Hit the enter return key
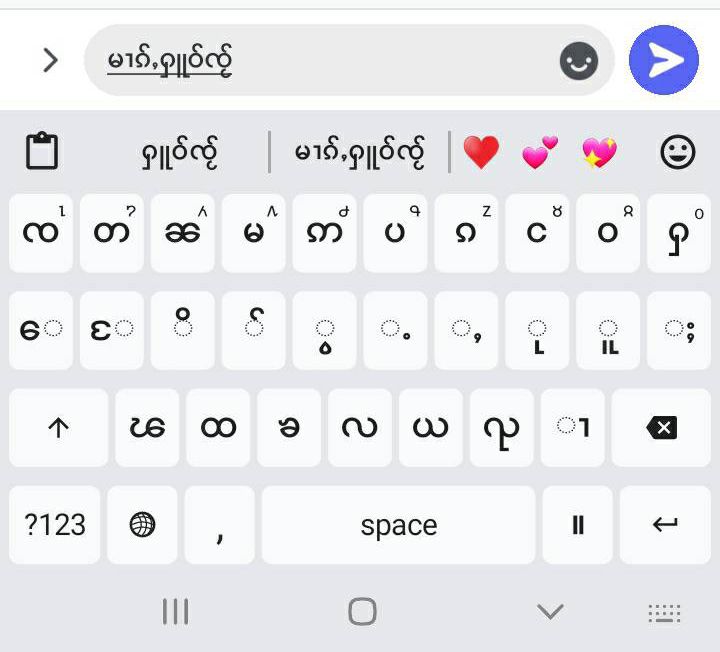The image size is (720, 652). pyautogui.click(x=665, y=525)
